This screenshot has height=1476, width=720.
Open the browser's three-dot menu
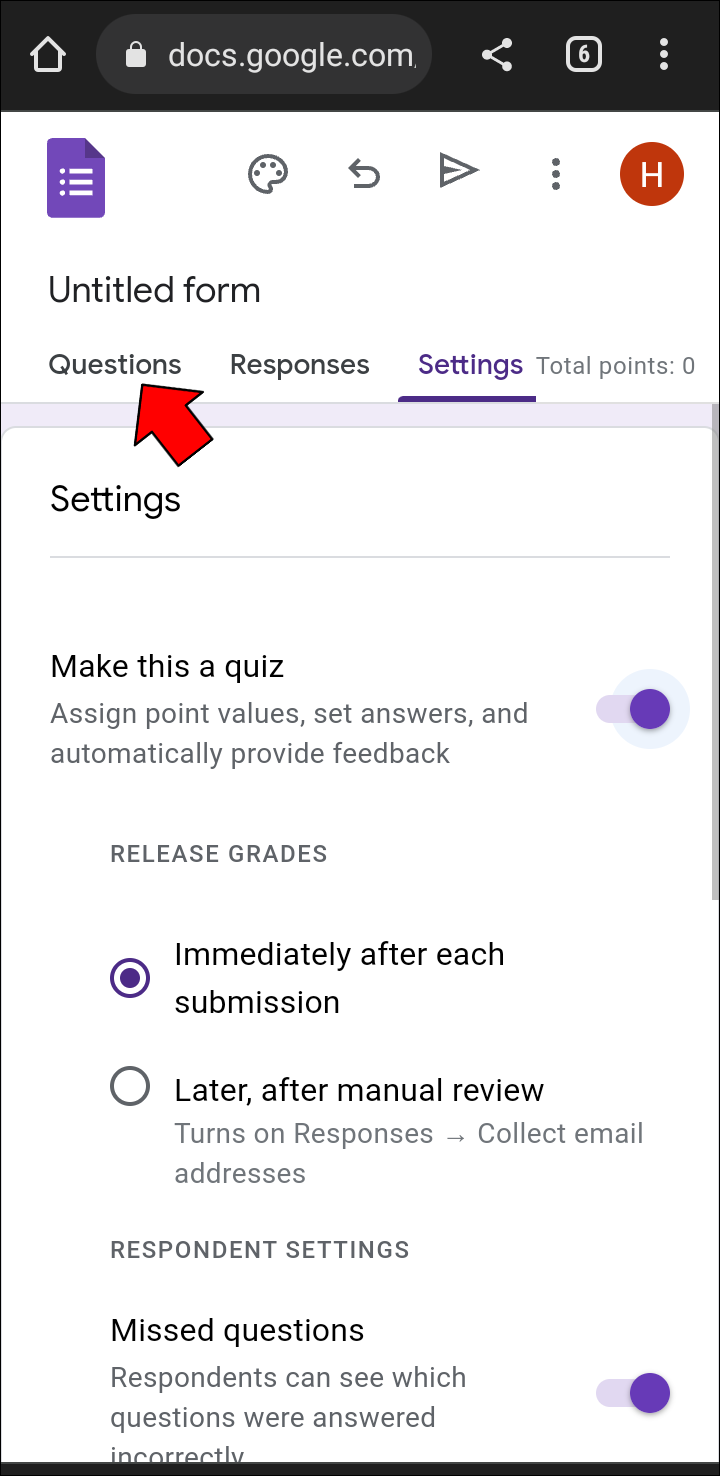pos(664,55)
